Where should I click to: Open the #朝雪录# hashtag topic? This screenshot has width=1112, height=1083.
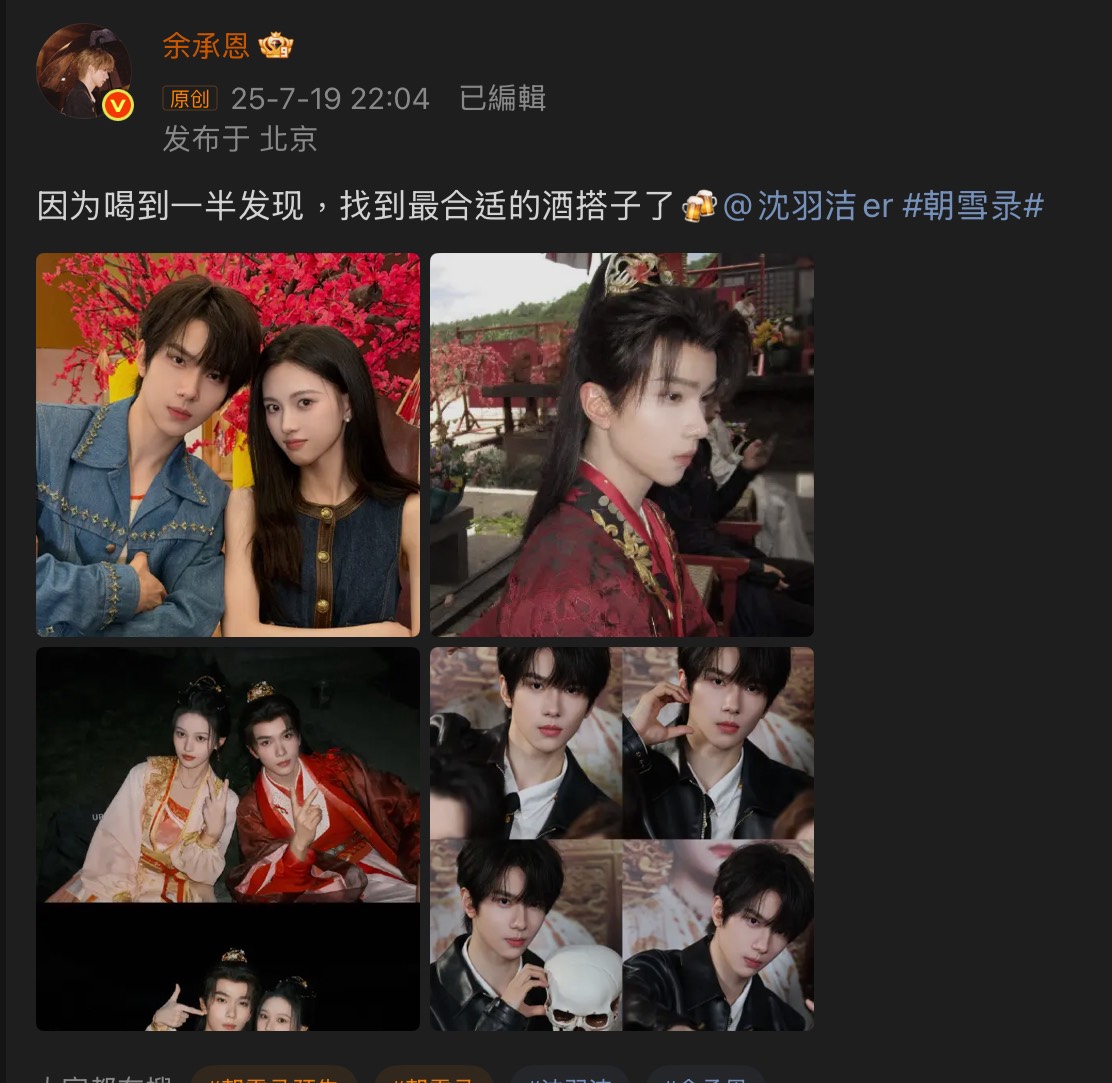973,206
